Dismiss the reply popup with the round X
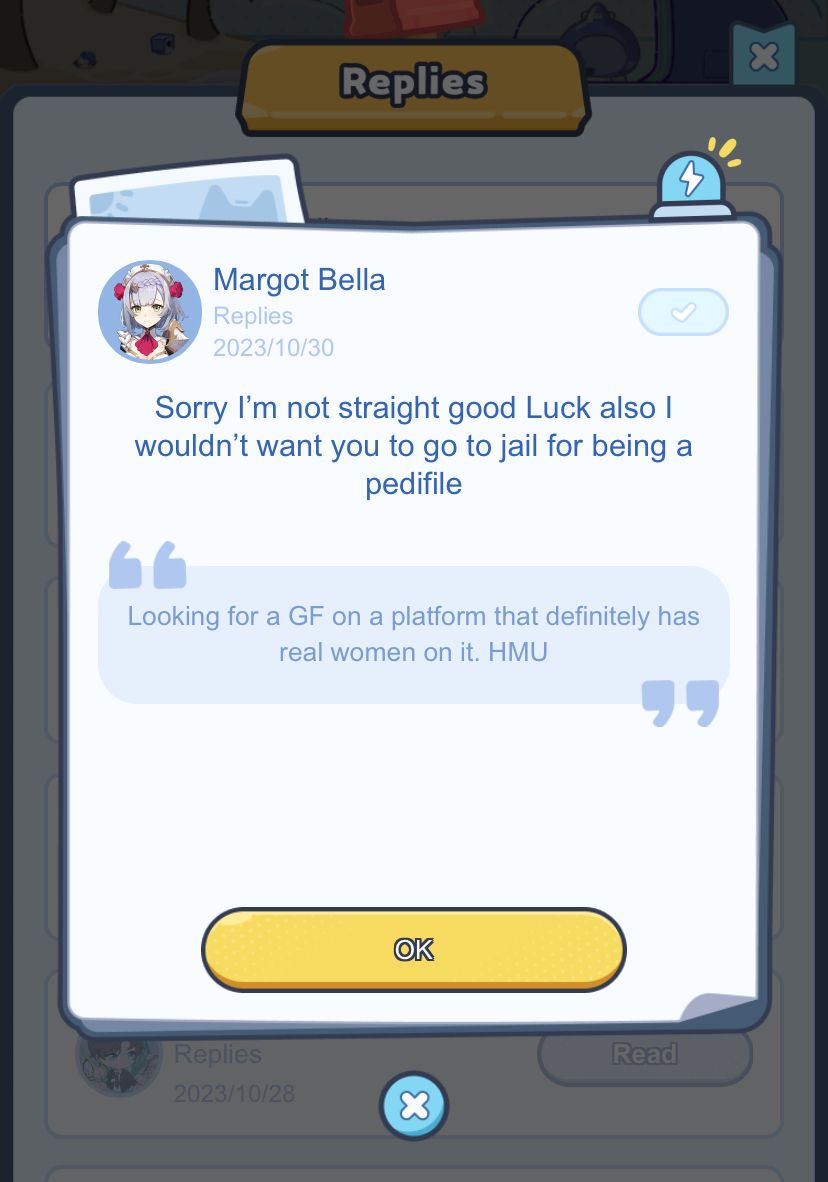Image resolution: width=828 pixels, height=1182 pixels. 414,1106
